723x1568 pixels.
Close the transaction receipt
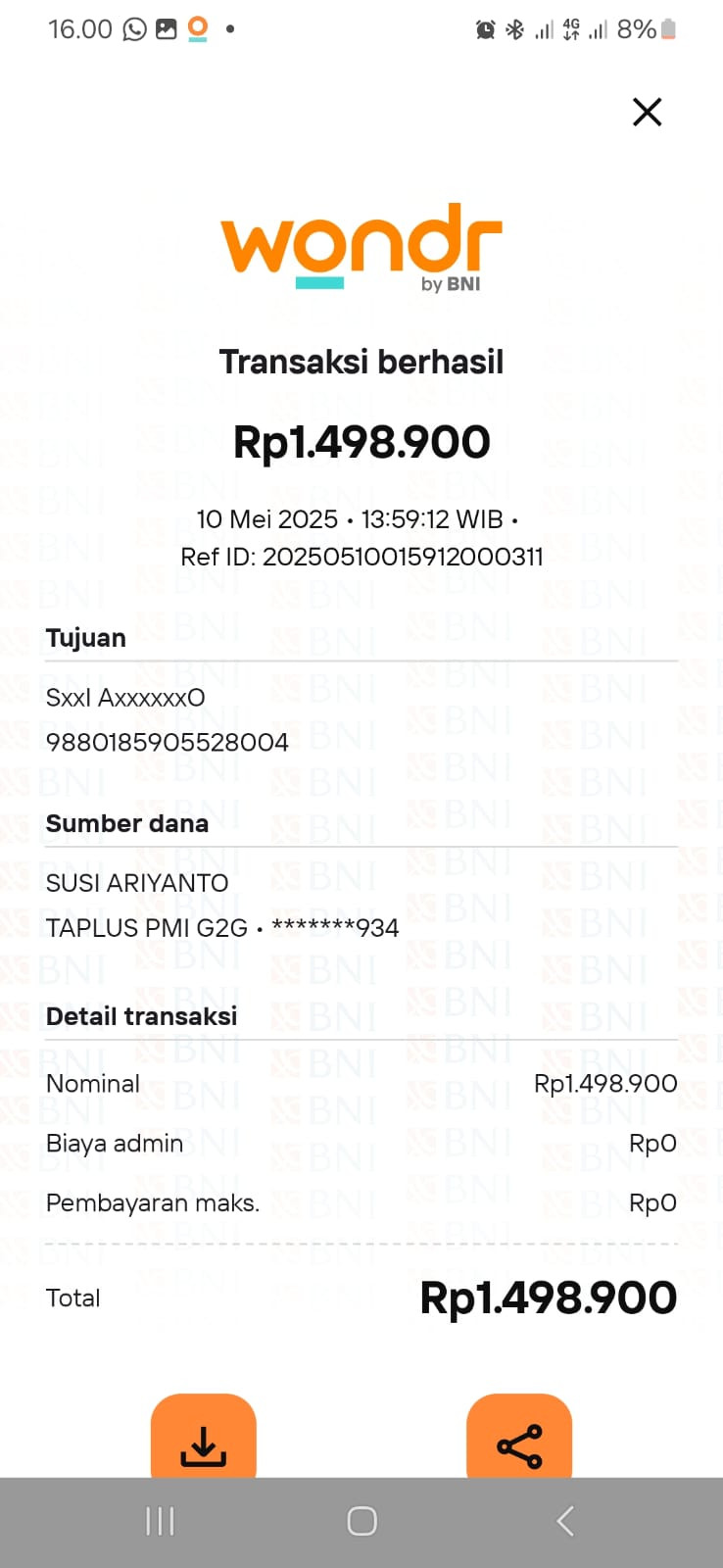pos(648,112)
